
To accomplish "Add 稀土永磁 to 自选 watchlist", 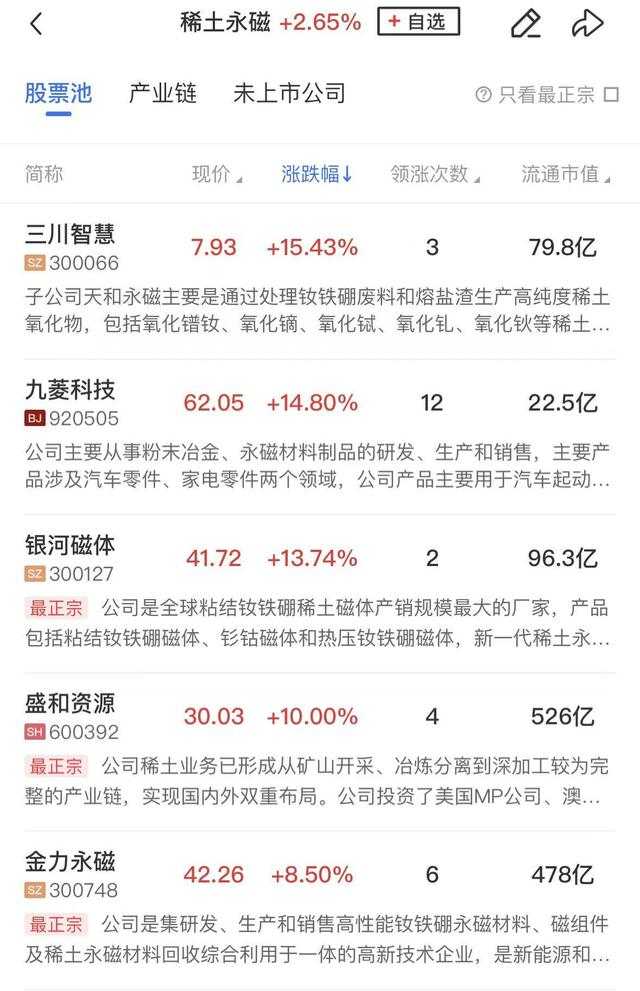I will pyautogui.click(x=418, y=22).
